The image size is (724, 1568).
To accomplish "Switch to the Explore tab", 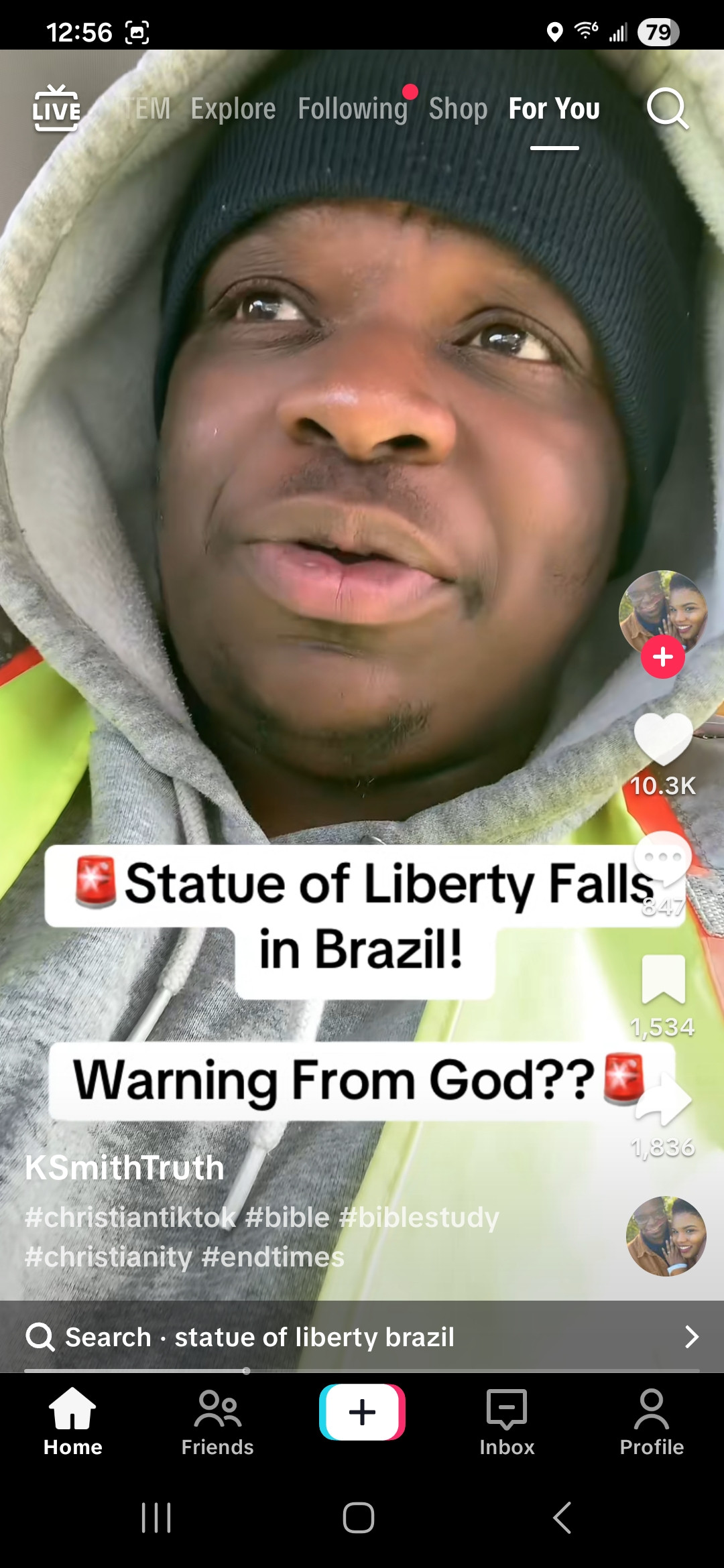I will [x=233, y=109].
